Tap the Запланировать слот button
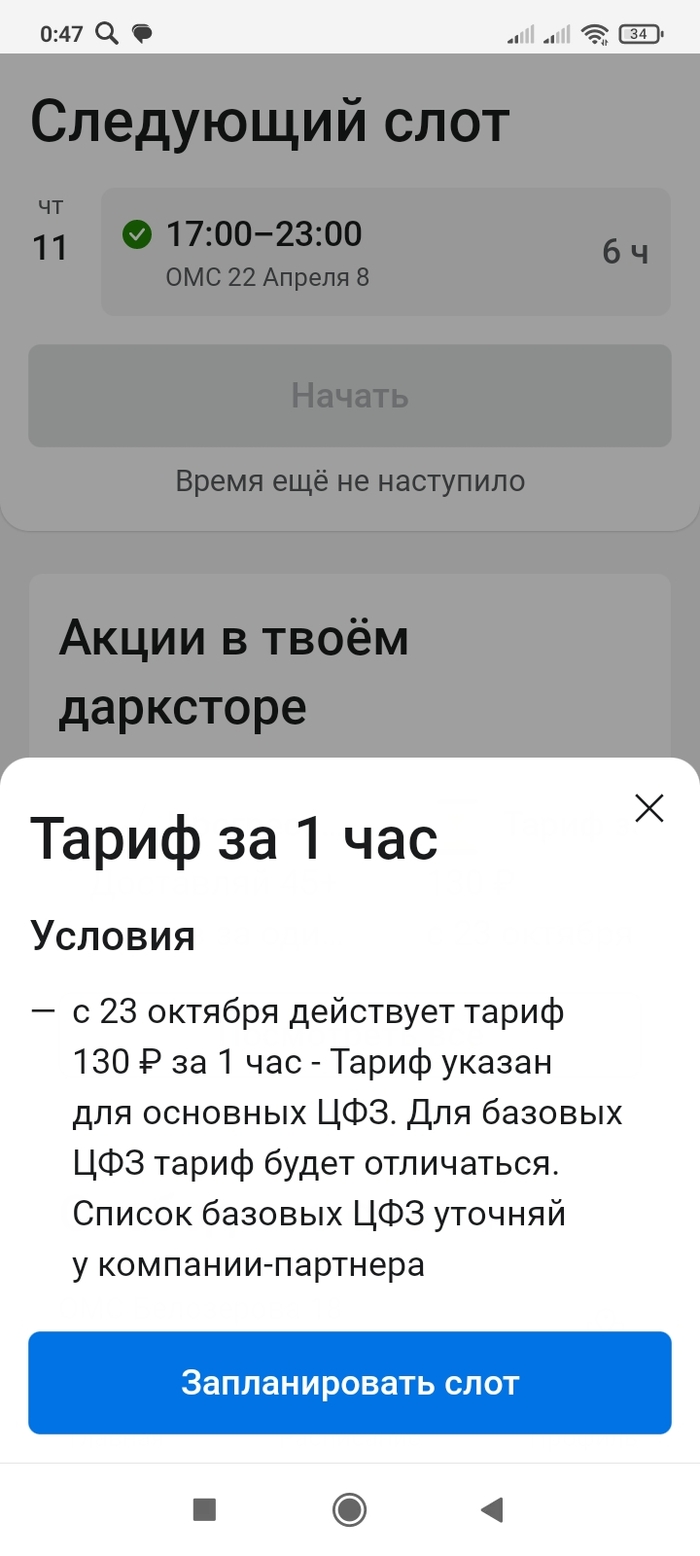This screenshot has width=700, height=1556. click(350, 1383)
